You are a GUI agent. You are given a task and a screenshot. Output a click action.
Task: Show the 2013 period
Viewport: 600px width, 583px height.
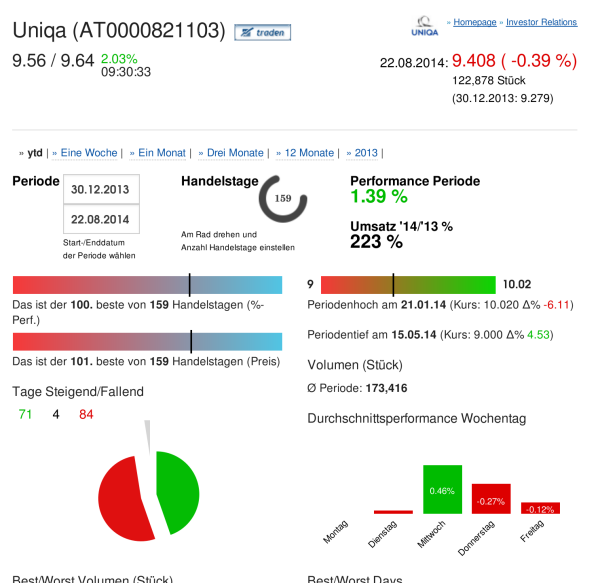365,153
